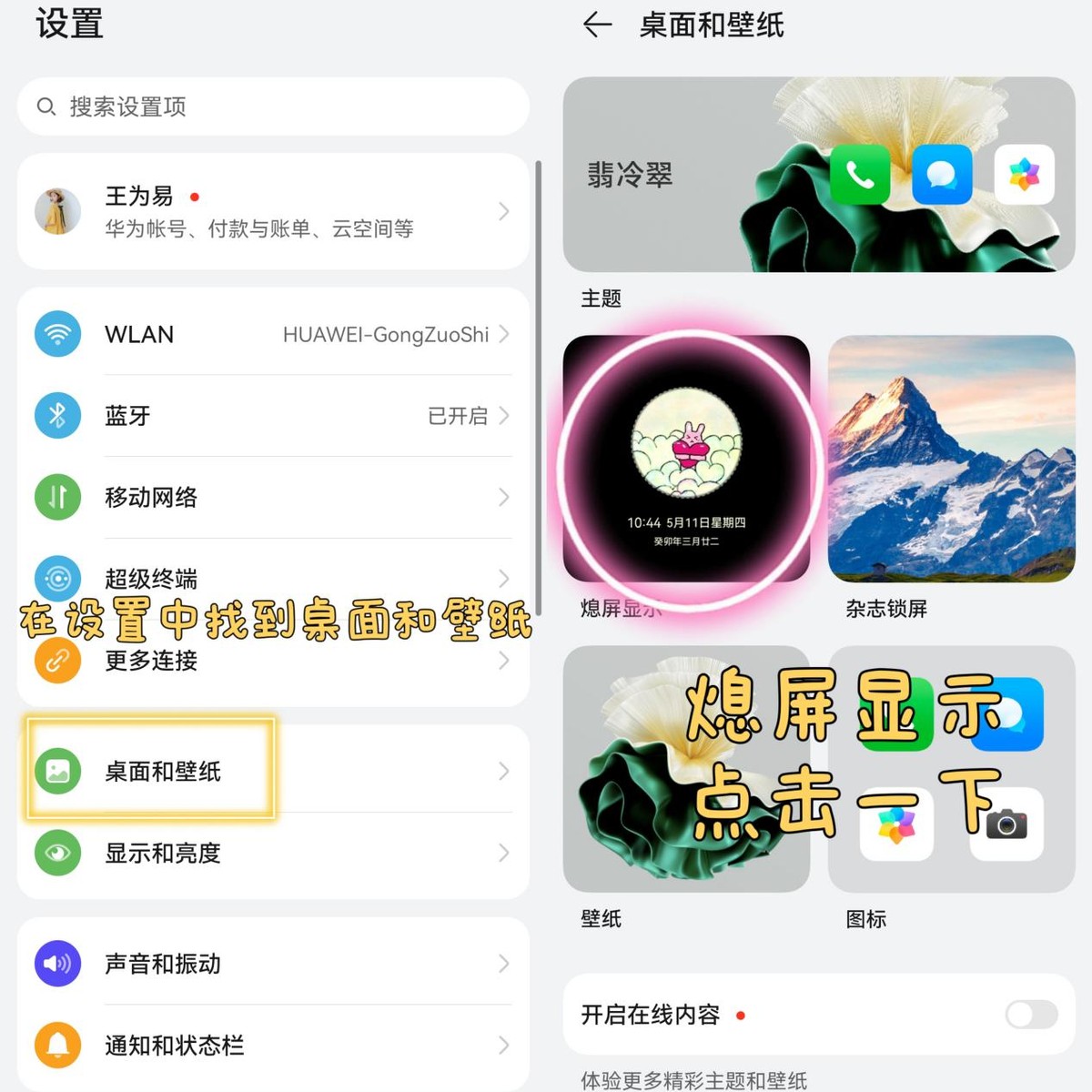Open the 搜索设置项 search box
The height and width of the screenshot is (1092, 1092).
pos(273,106)
